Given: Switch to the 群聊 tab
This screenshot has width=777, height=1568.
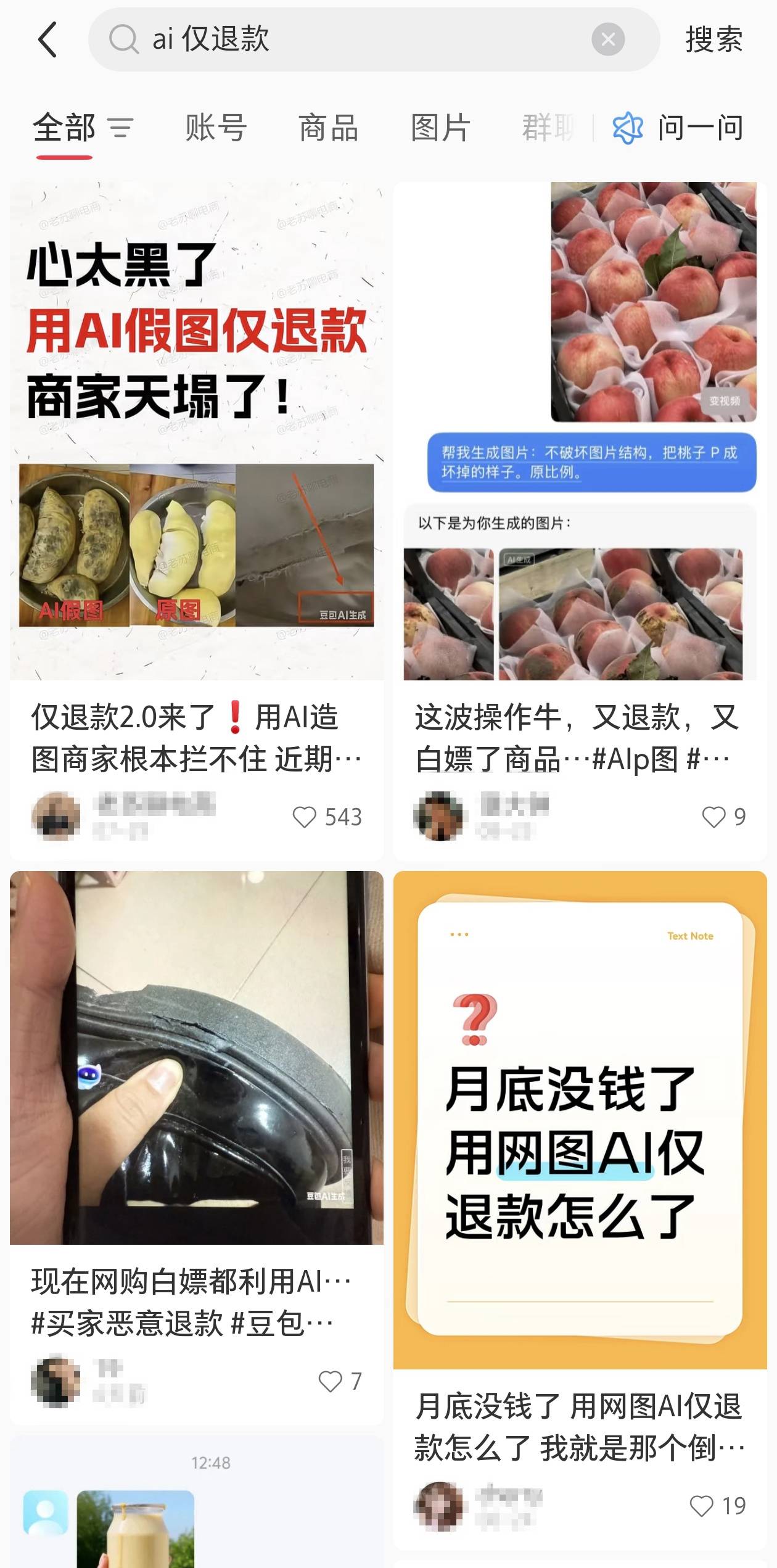Looking at the screenshot, I should click(x=548, y=128).
